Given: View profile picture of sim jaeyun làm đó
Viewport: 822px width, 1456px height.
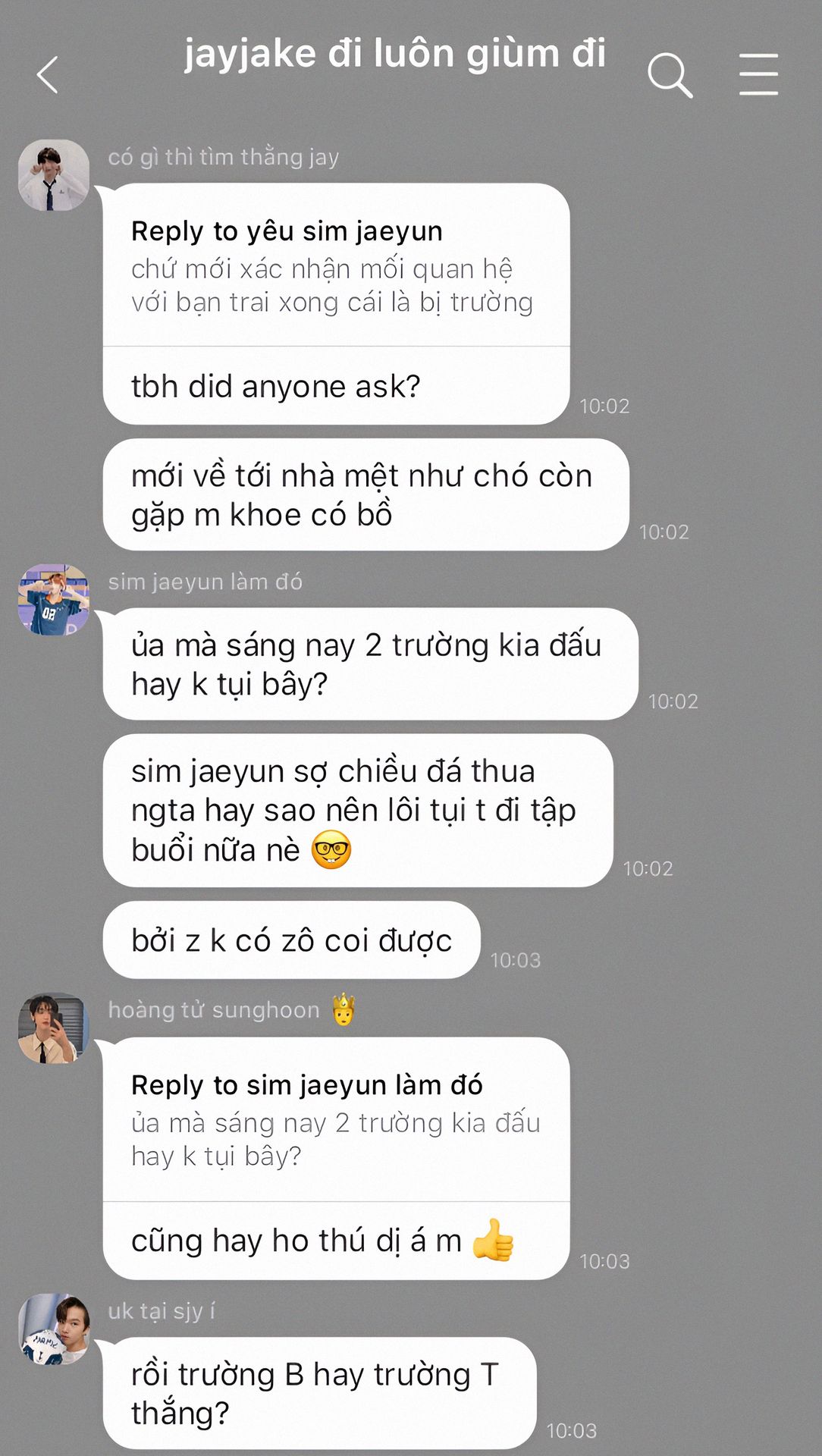Looking at the screenshot, I should [x=54, y=599].
